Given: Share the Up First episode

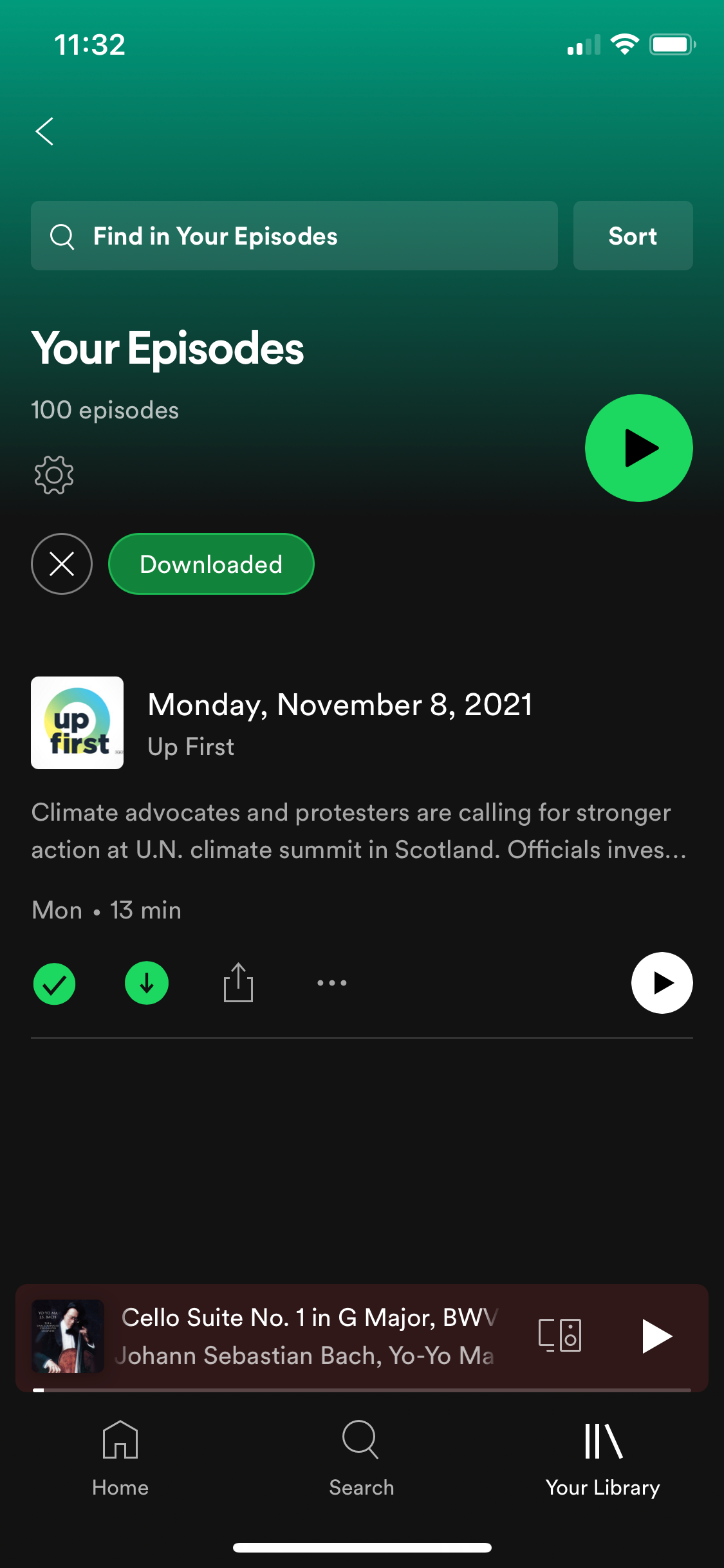Looking at the screenshot, I should click(x=239, y=982).
